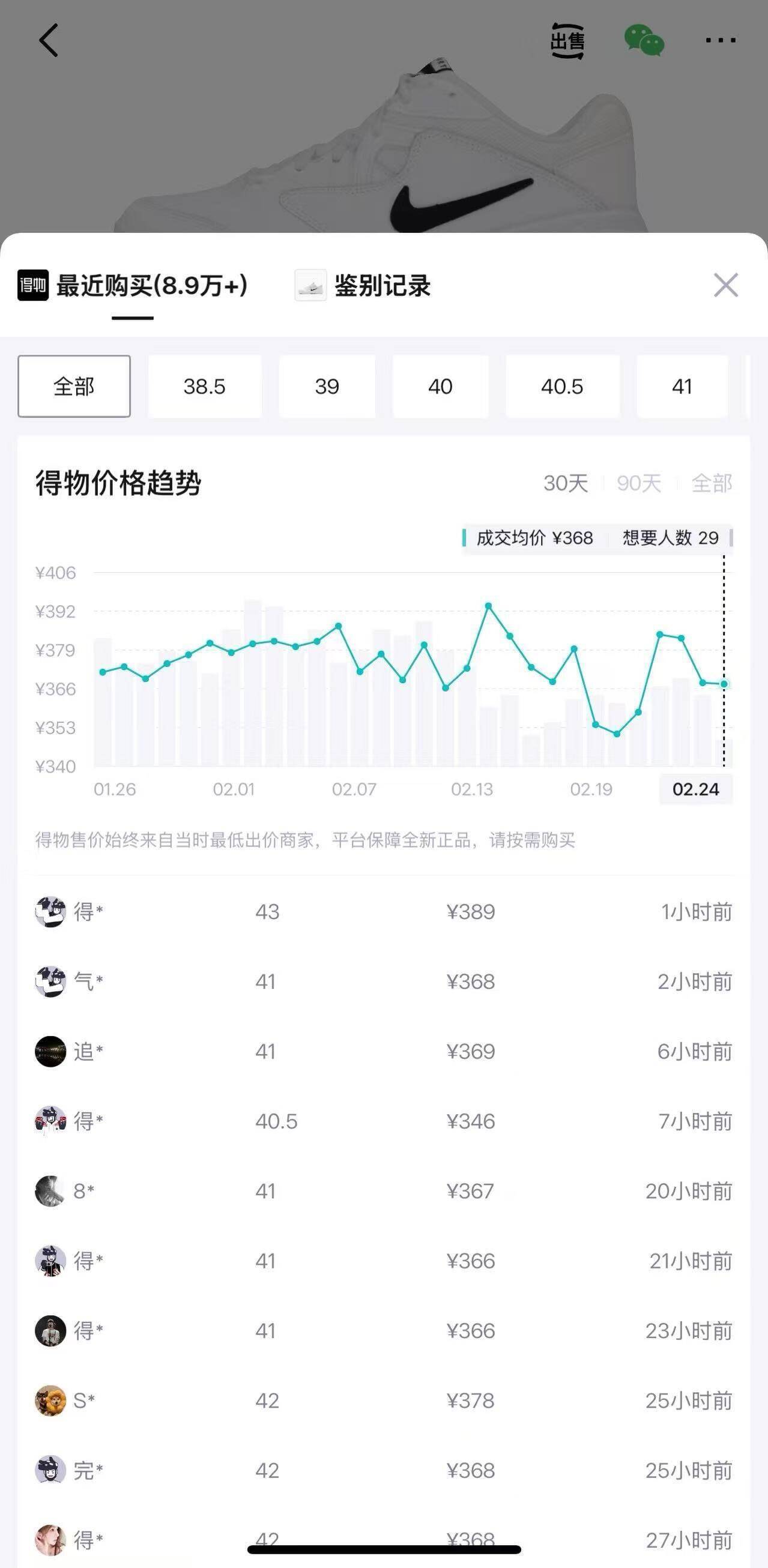The width and height of the screenshot is (768, 1568).
Task: Filter purchases by size 41
Action: [682, 387]
